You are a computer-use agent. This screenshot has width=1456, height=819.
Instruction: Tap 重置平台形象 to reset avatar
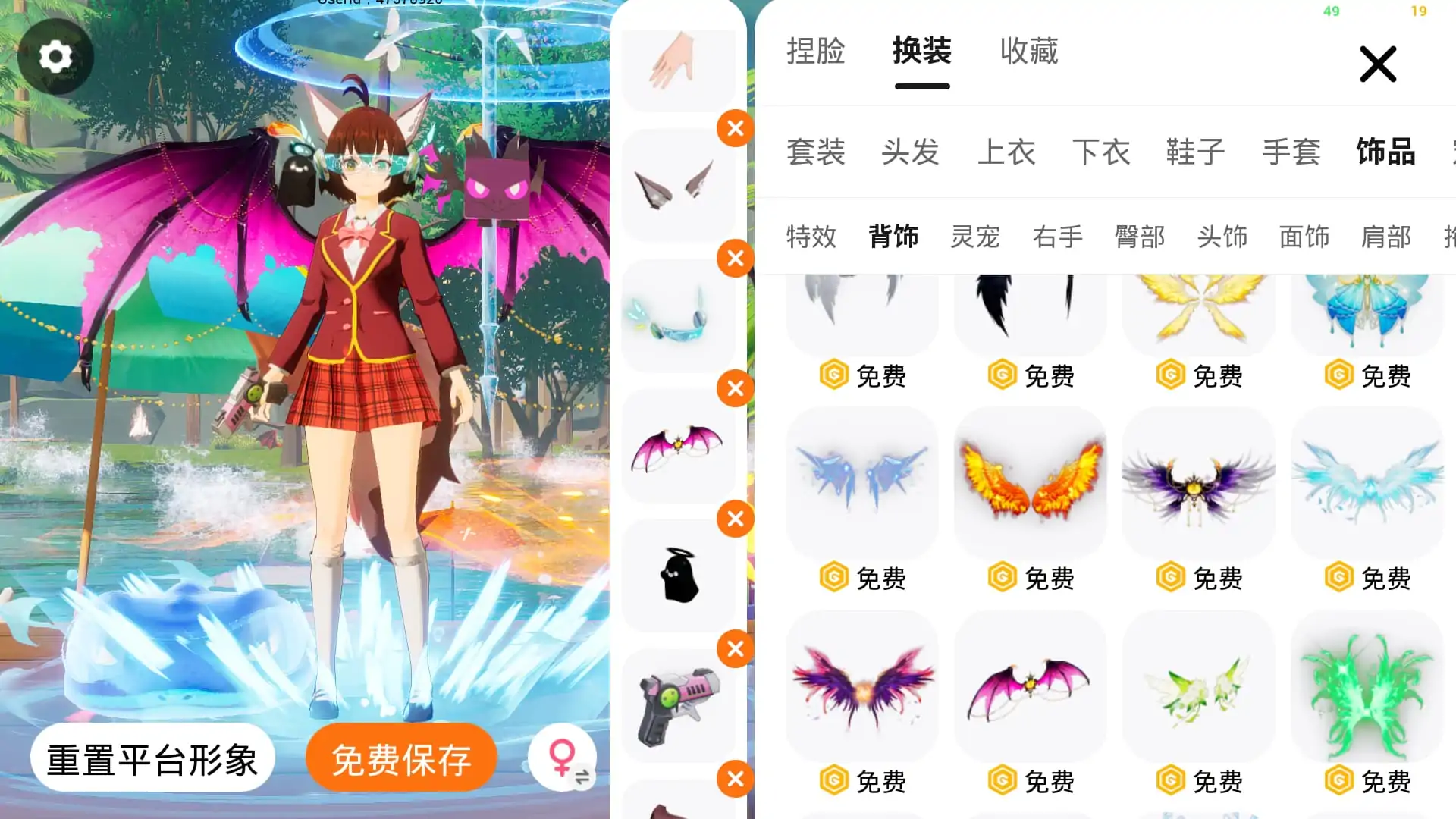click(x=152, y=759)
